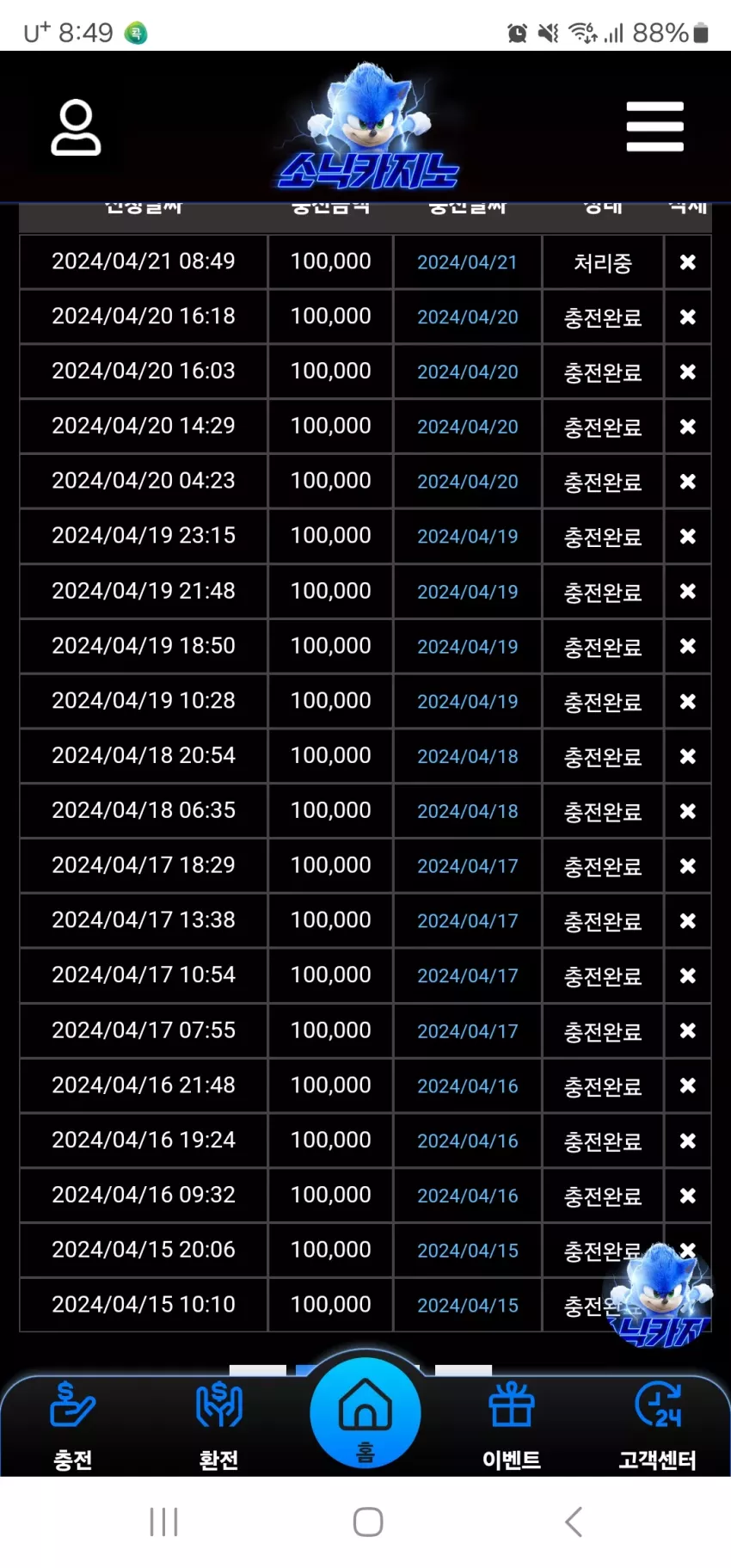
Task: Go back with system back button
Action: [x=574, y=1522]
